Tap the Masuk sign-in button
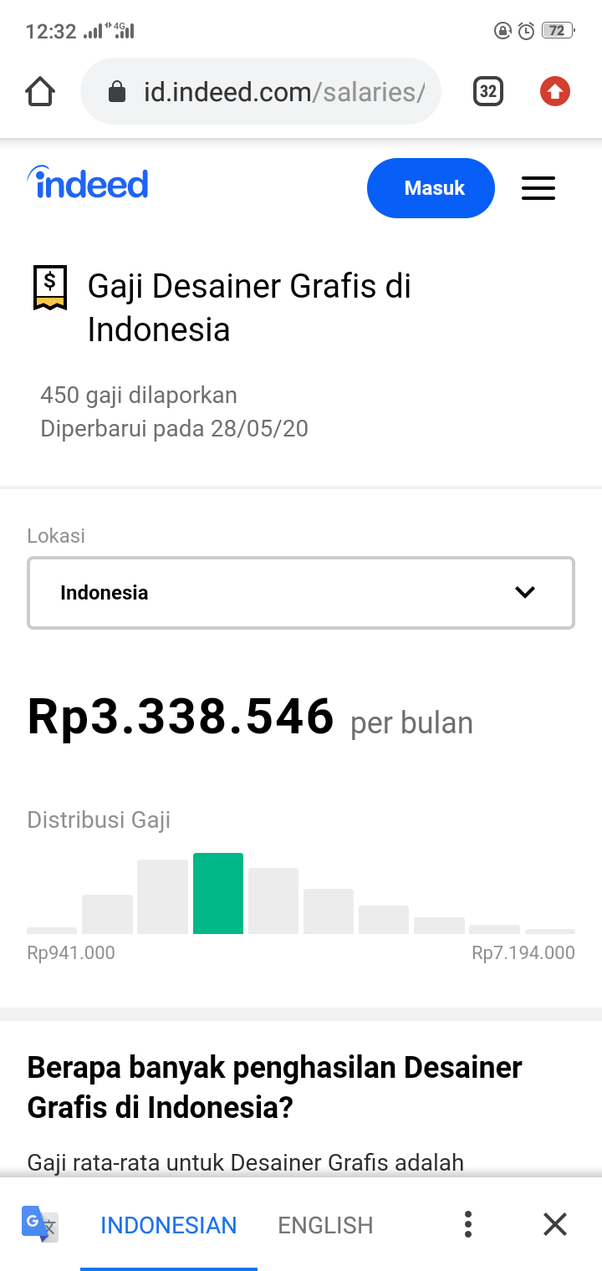Image resolution: width=602 pixels, height=1271 pixels. (431, 188)
